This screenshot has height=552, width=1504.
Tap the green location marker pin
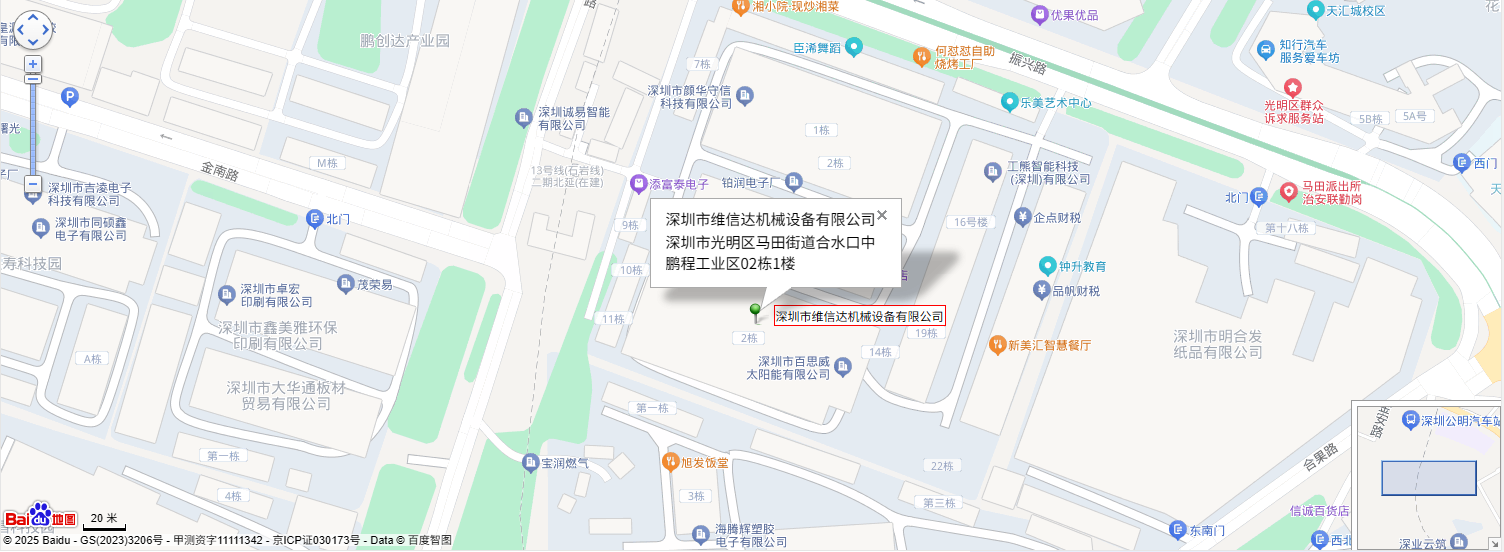[x=756, y=311]
